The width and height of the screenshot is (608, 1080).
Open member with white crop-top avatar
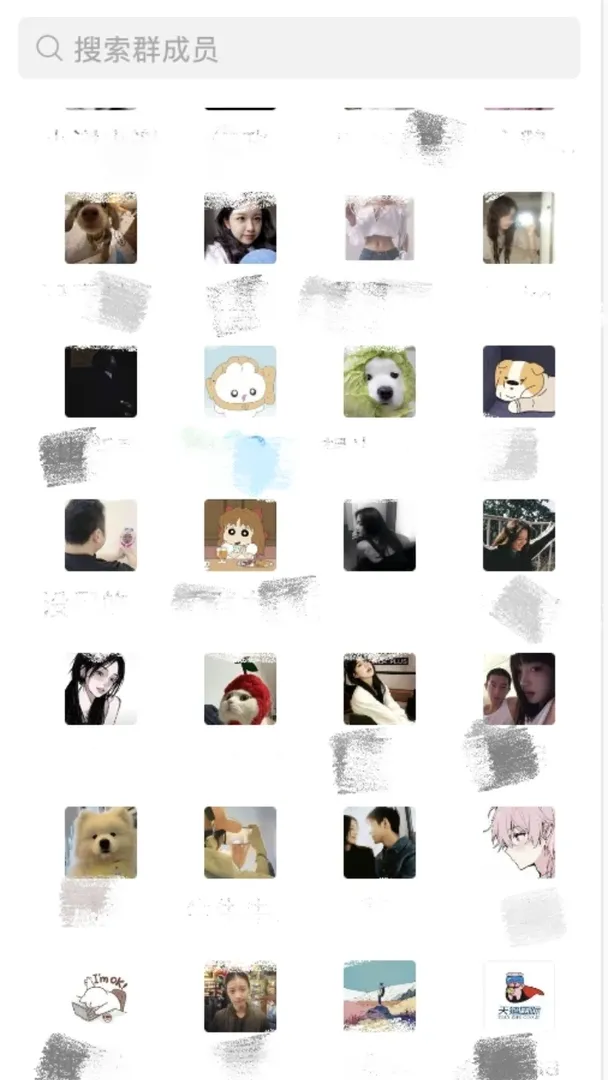tap(379, 228)
